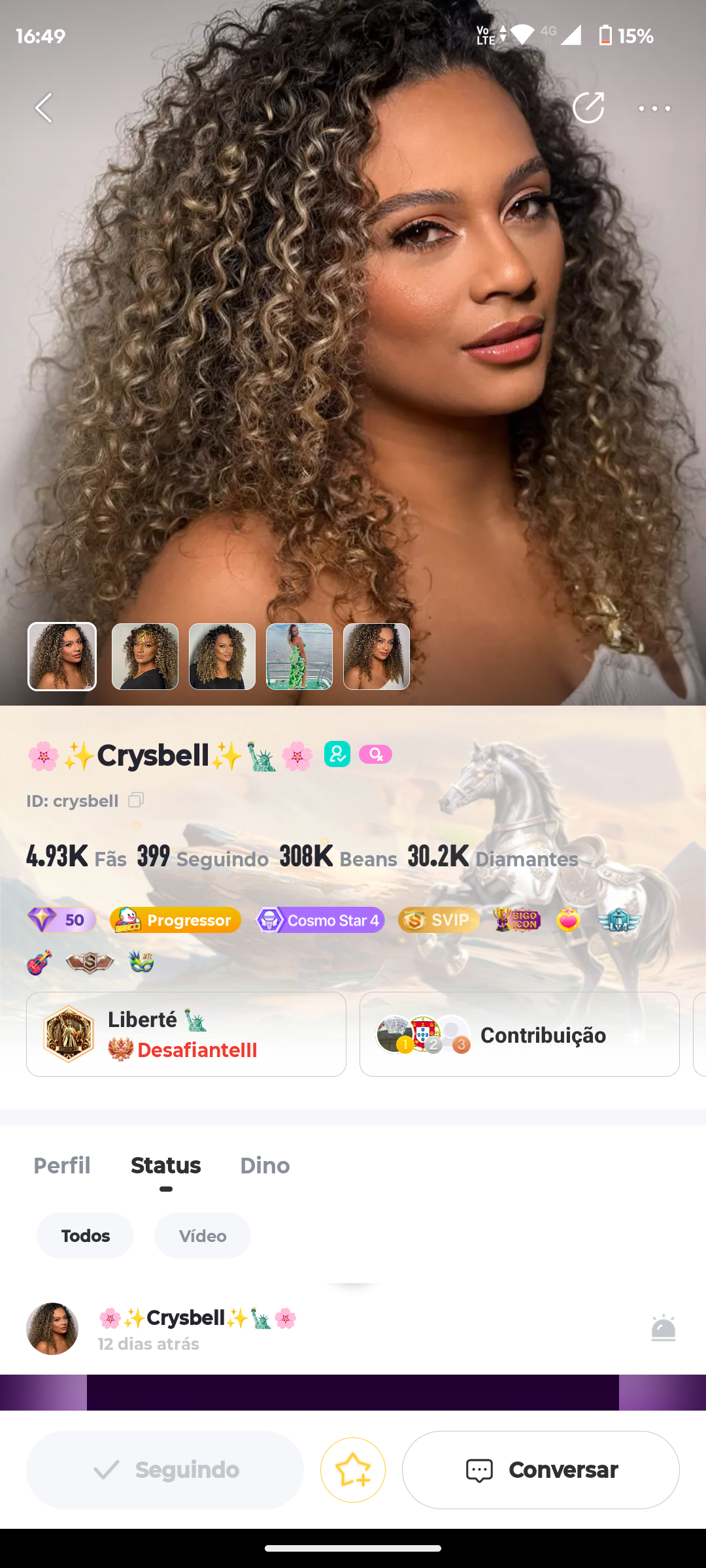Screen dimensions: 706x1568
Task: Open the Cosmo Star 4 badge
Action: click(320, 920)
